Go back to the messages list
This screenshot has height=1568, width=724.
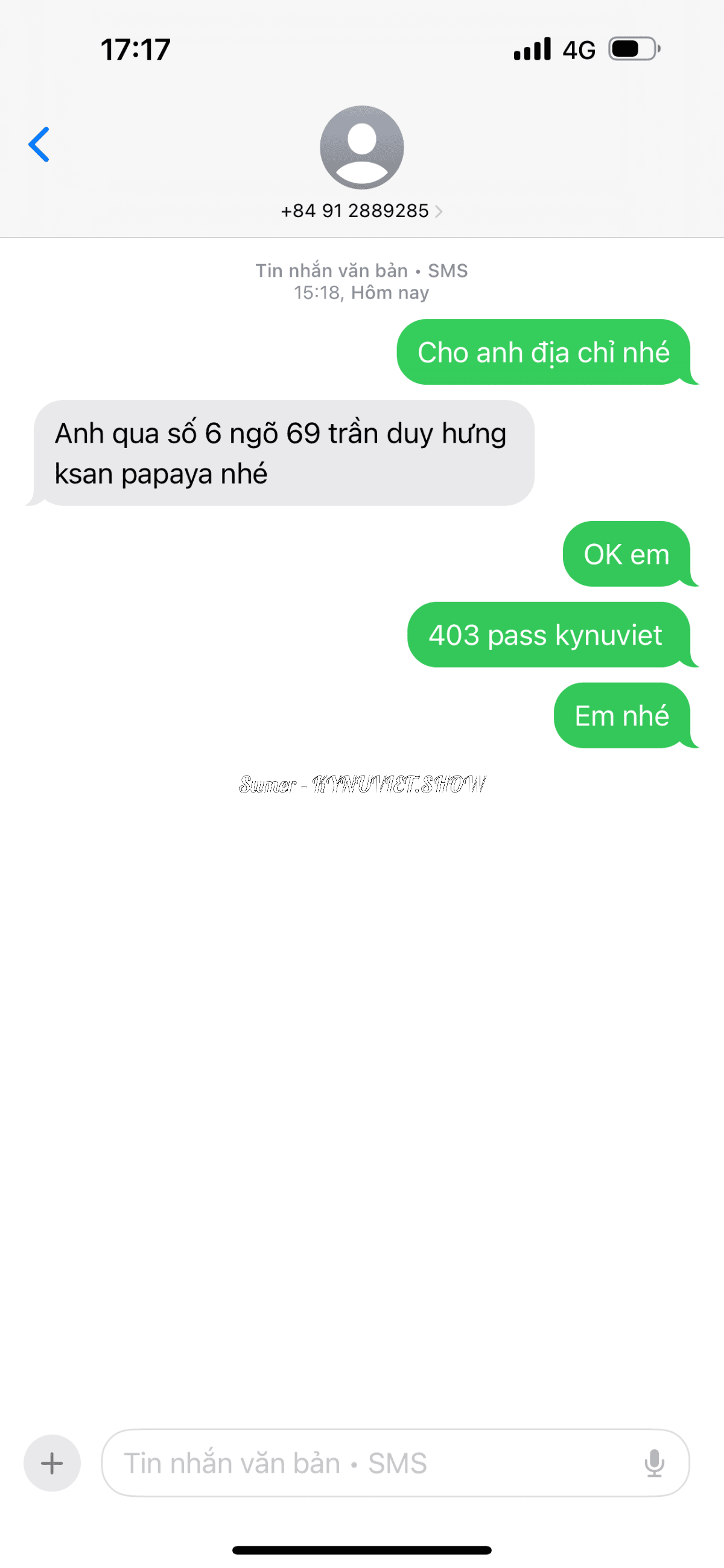(x=39, y=145)
